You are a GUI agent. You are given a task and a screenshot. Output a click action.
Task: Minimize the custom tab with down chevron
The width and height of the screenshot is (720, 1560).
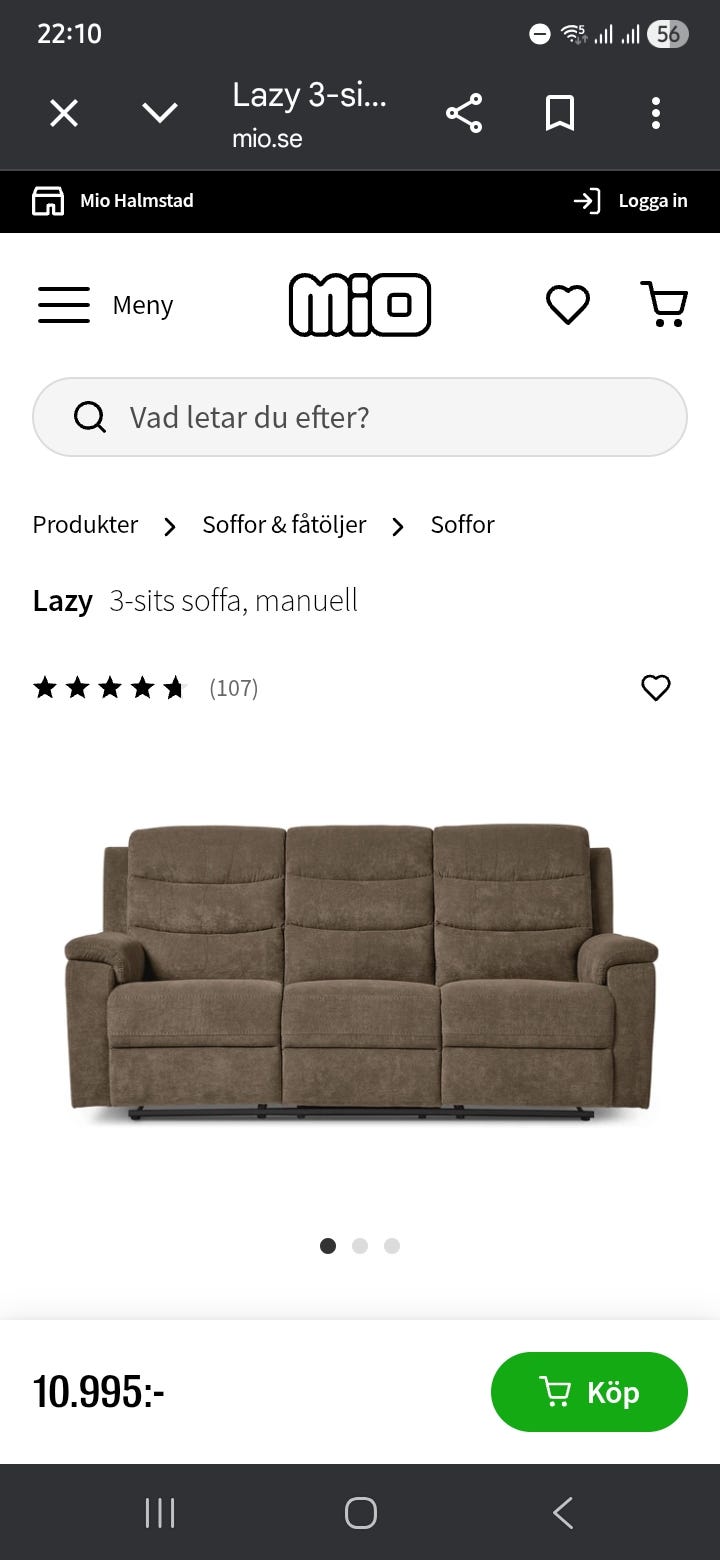pos(160,114)
